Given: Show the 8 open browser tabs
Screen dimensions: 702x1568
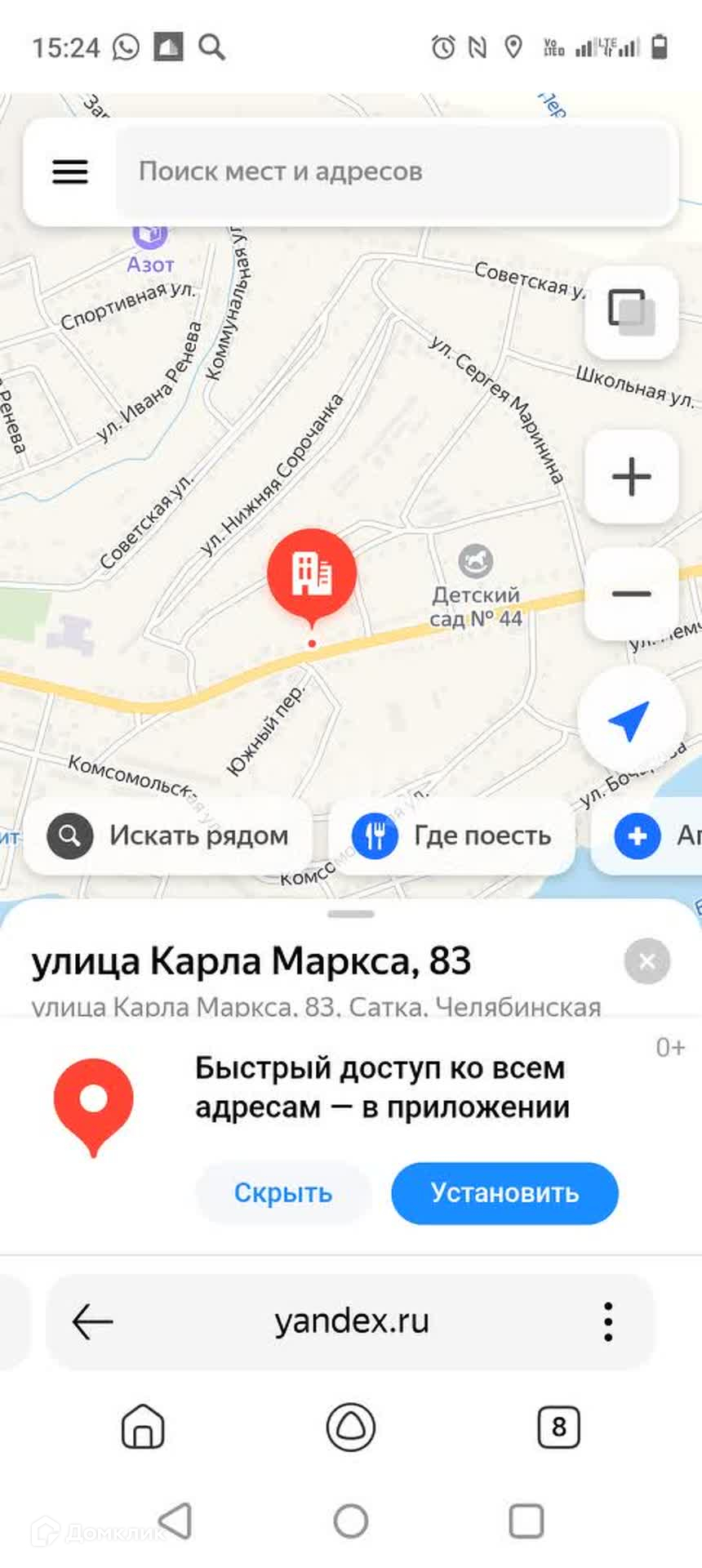Looking at the screenshot, I should coord(558,1427).
